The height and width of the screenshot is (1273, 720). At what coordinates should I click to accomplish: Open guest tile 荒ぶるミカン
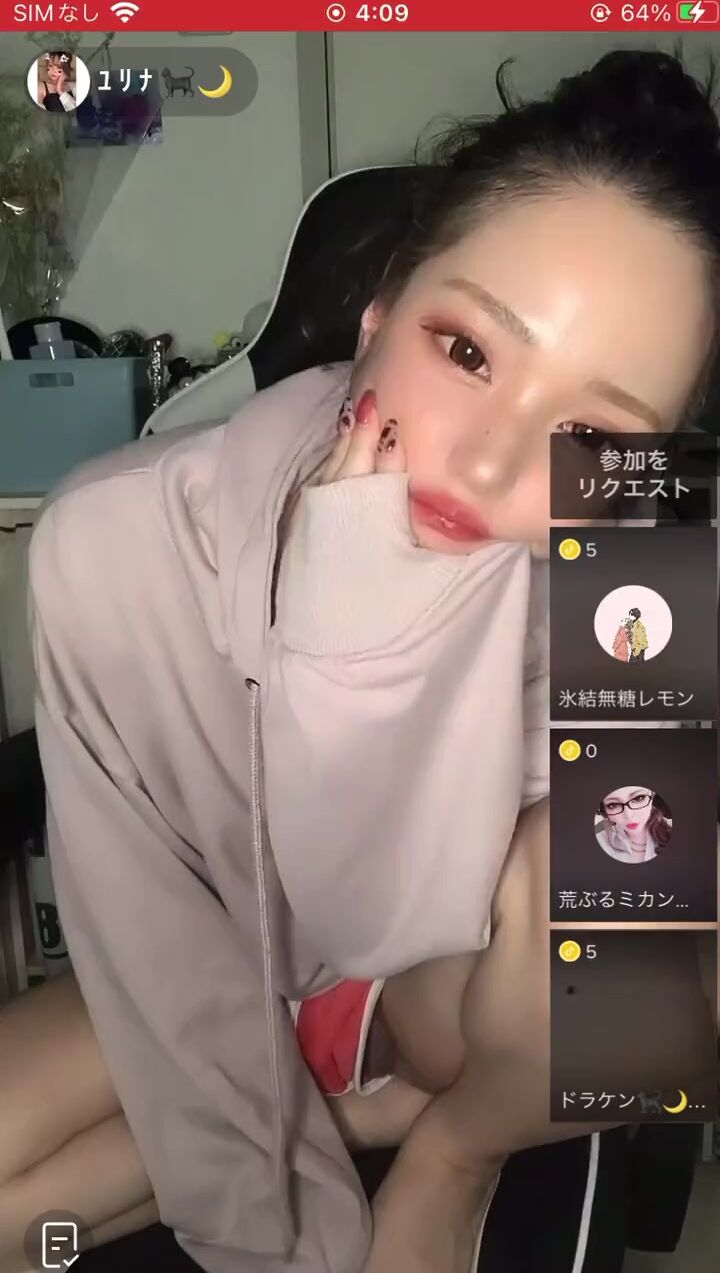point(632,826)
